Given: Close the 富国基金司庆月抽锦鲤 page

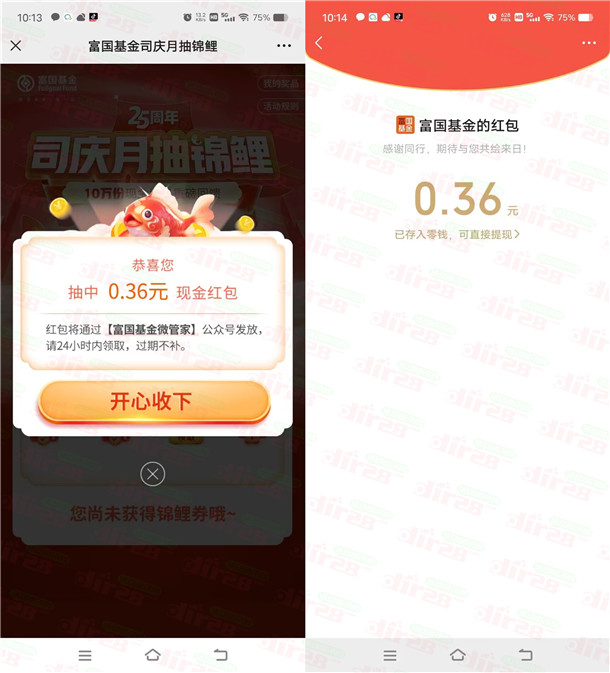Looking at the screenshot, I should pos(16,46).
